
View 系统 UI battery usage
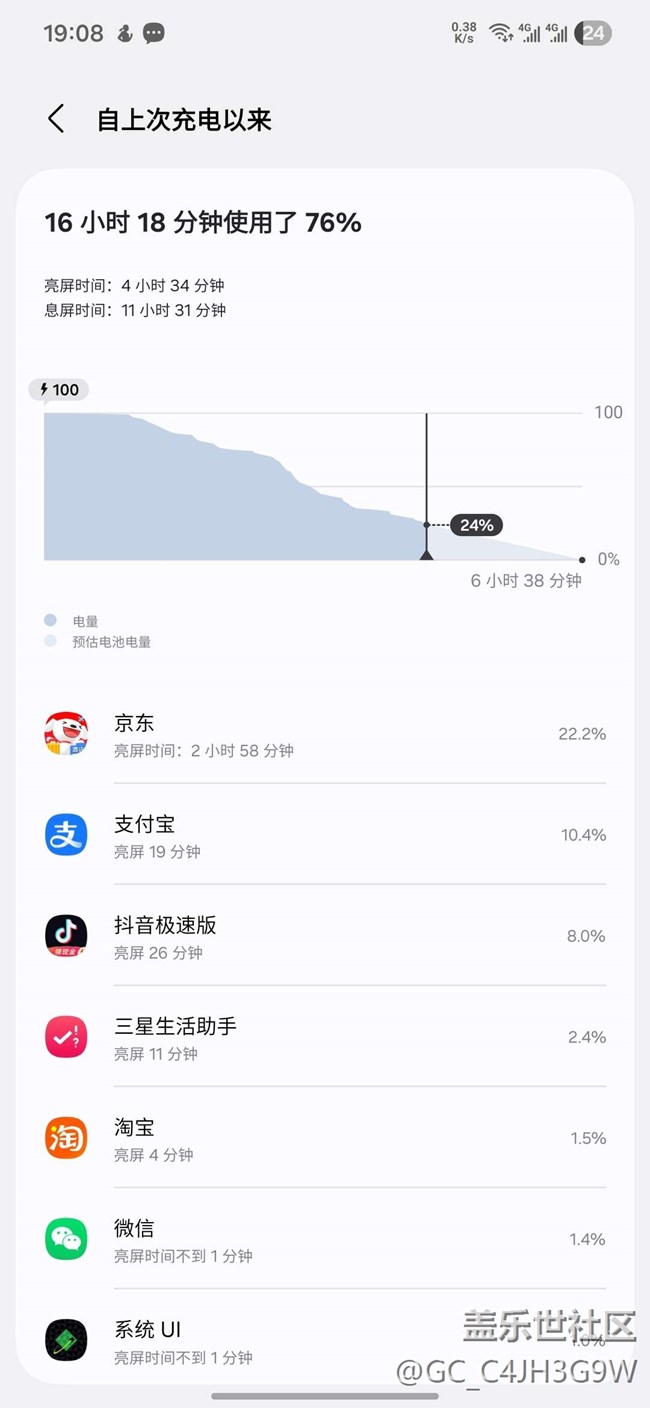pos(325,1340)
